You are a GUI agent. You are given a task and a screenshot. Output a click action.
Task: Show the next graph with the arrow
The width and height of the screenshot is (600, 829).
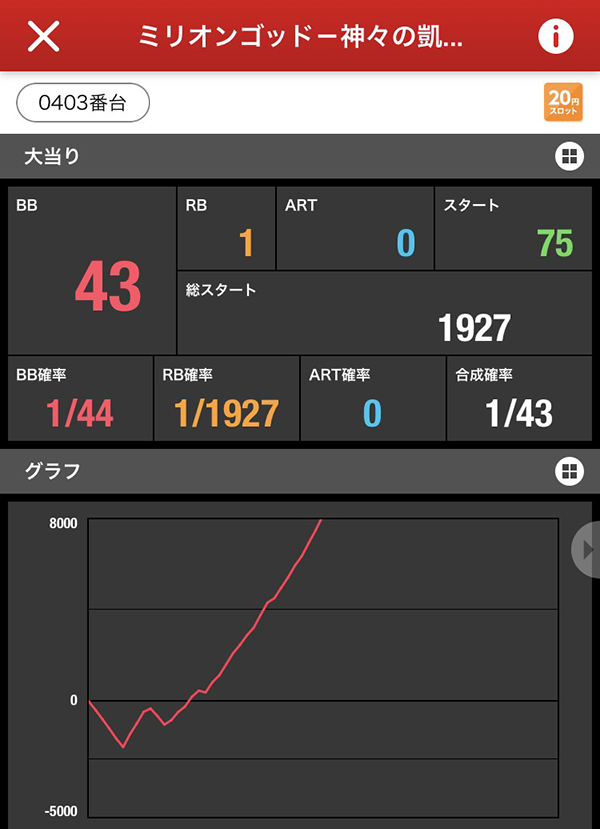[587, 549]
